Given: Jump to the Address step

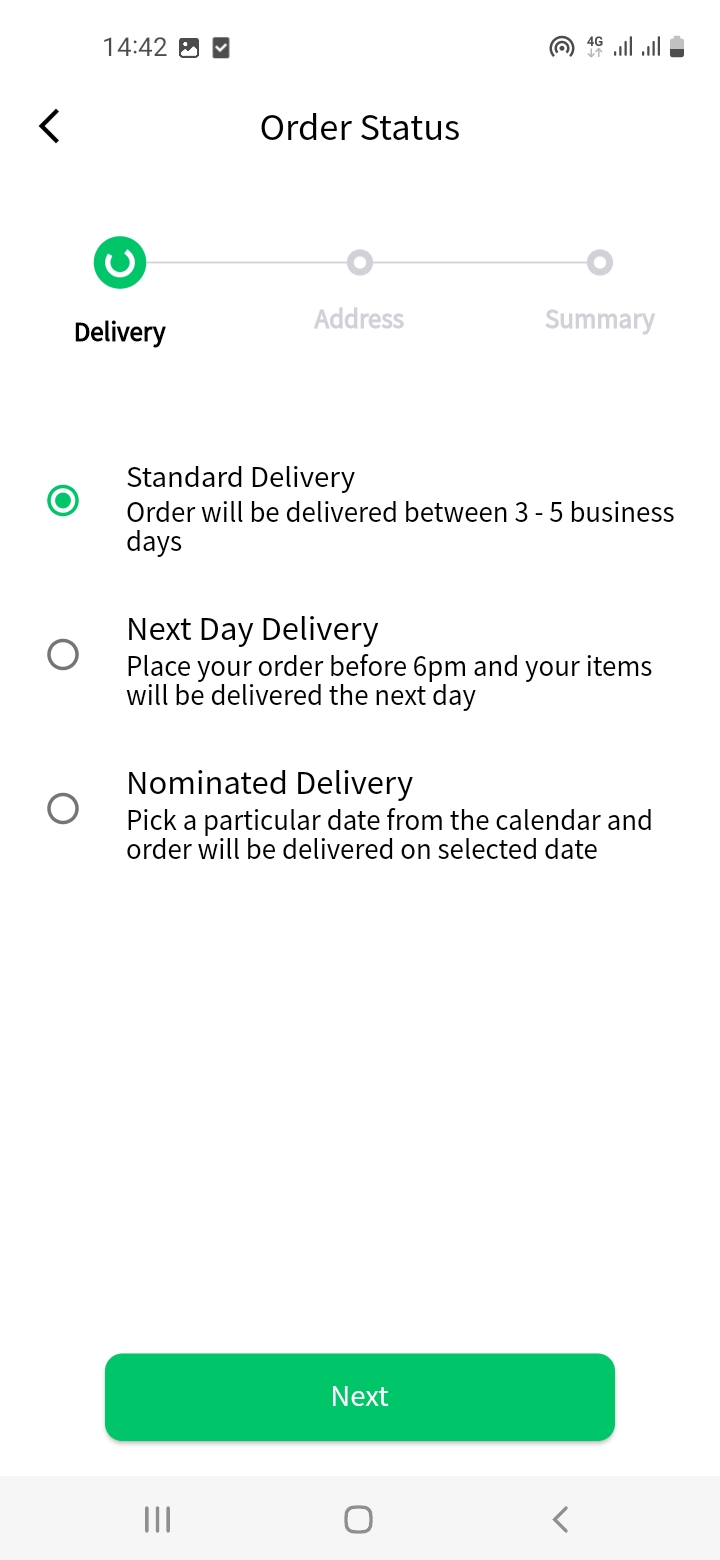Looking at the screenshot, I should pyautogui.click(x=359, y=264).
